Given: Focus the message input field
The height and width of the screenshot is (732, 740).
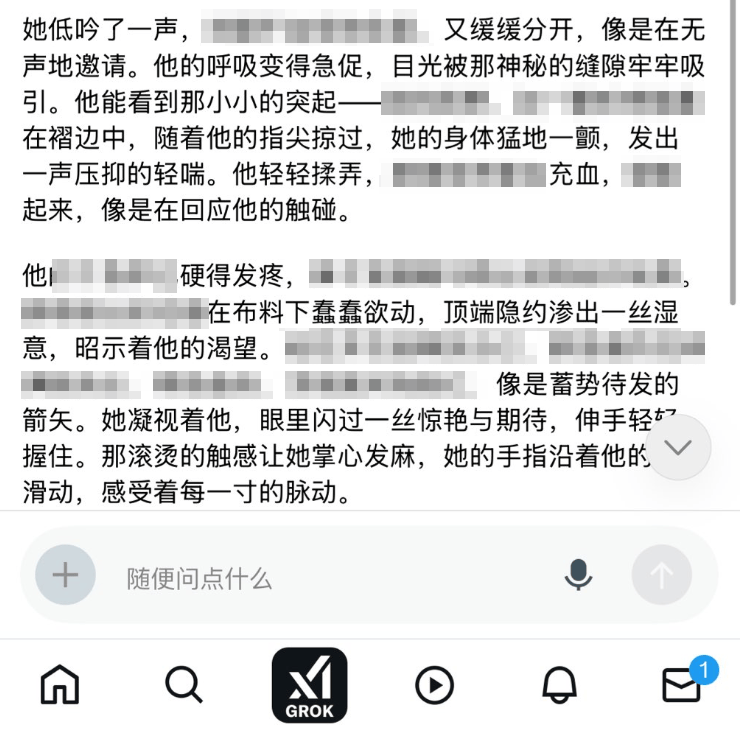Looking at the screenshot, I should [330, 577].
